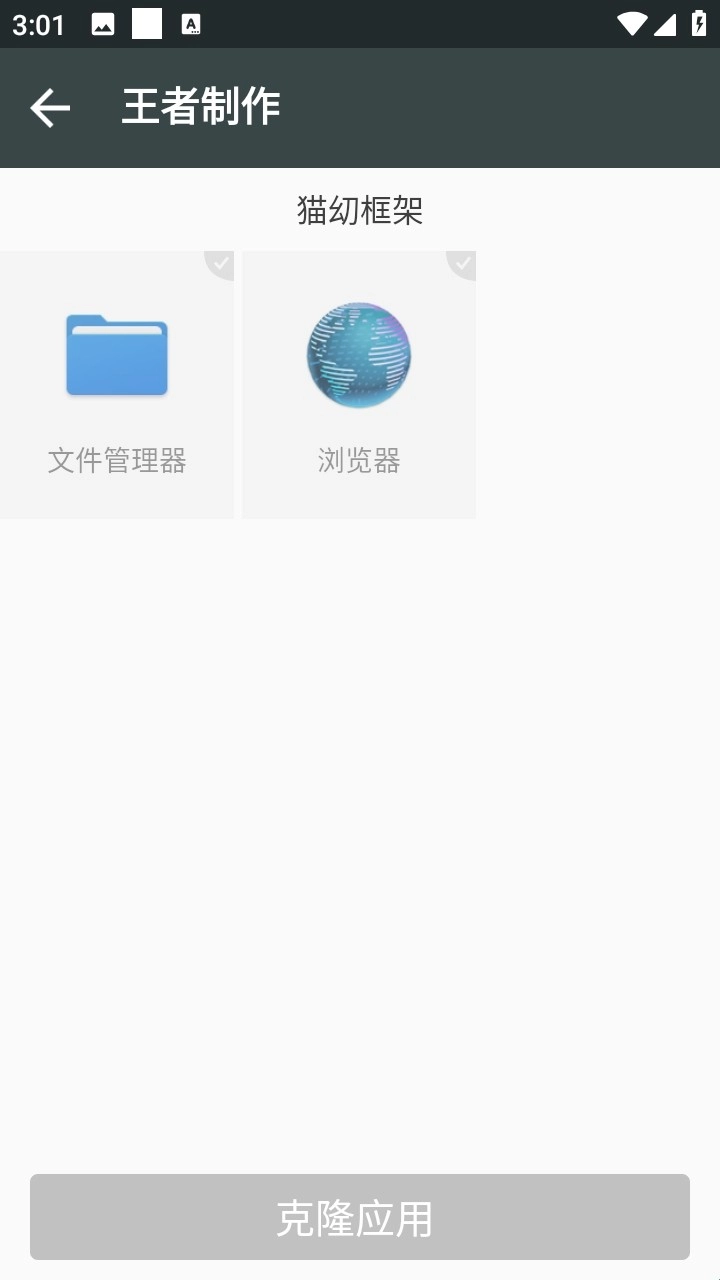Tap the 克隆应用 button
The width and height of the screenshot is (720, 1280).
coord(359,1217)
